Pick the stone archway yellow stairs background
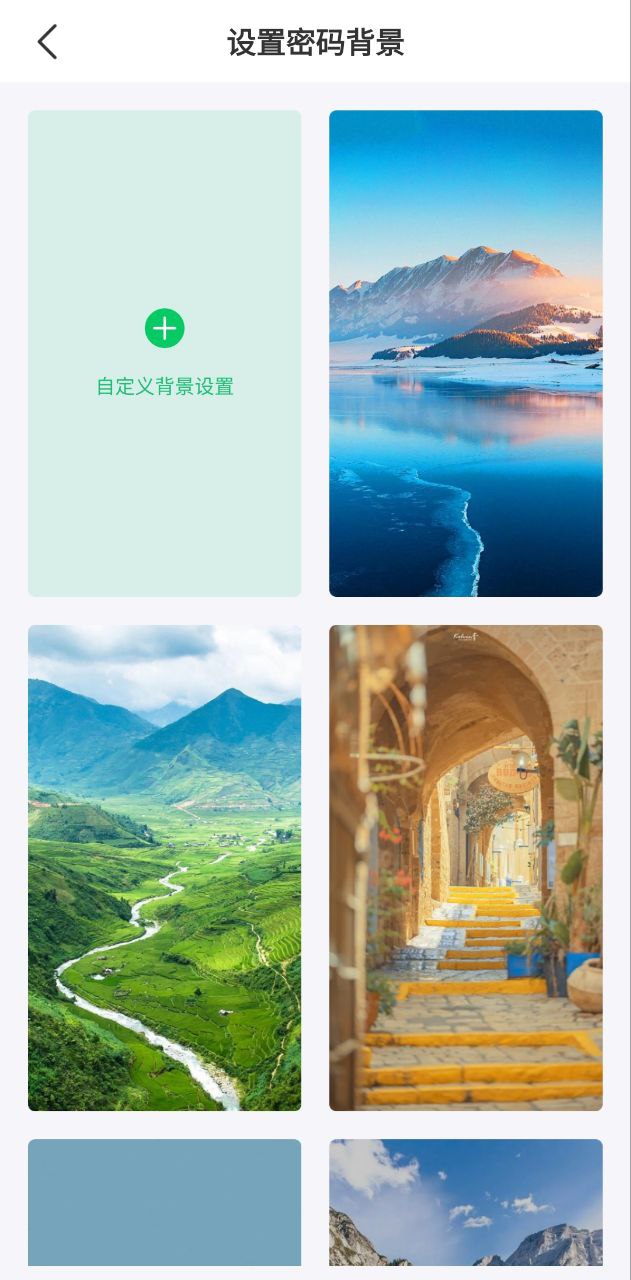631x1280 pixels. pyautogui.click(x=465, y=867)
